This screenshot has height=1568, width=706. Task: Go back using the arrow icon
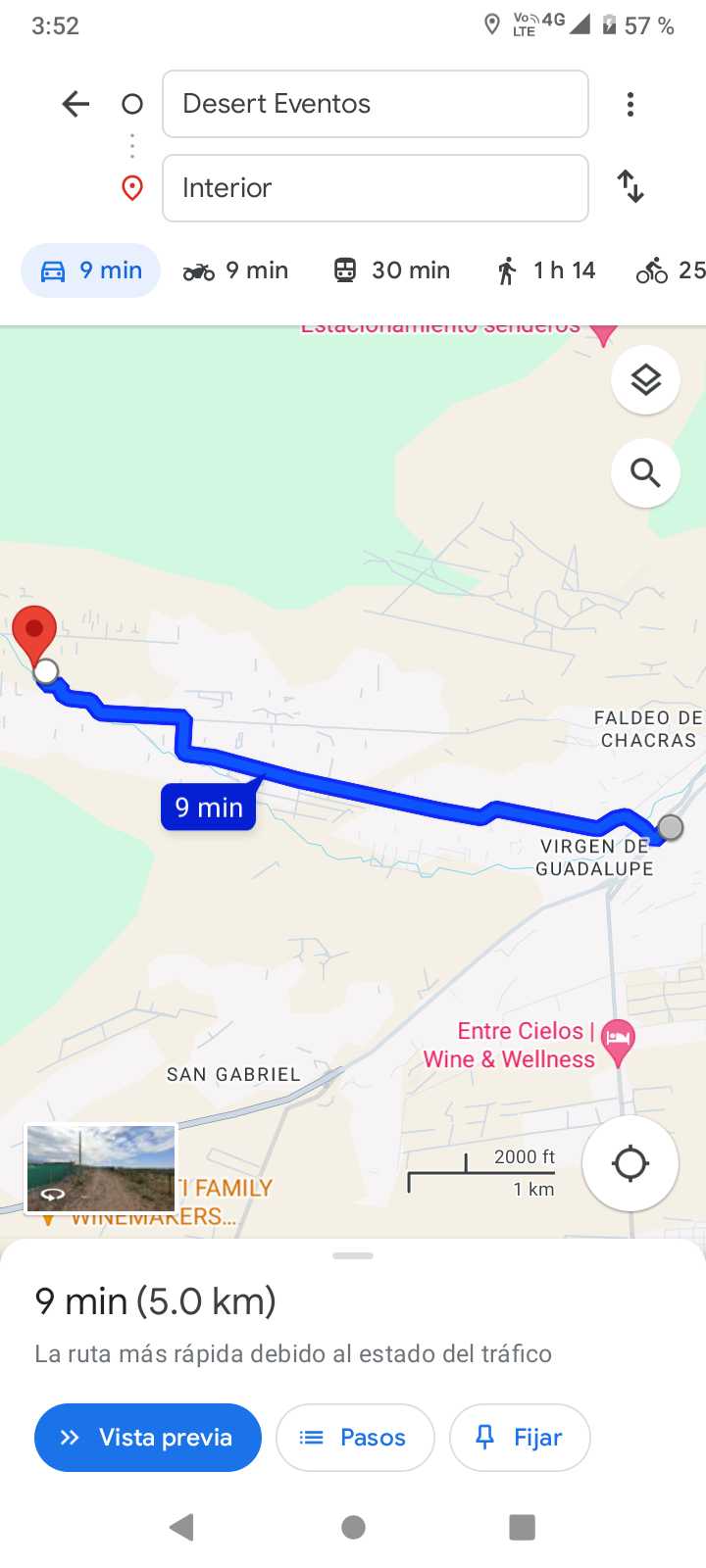click(76, 104)
